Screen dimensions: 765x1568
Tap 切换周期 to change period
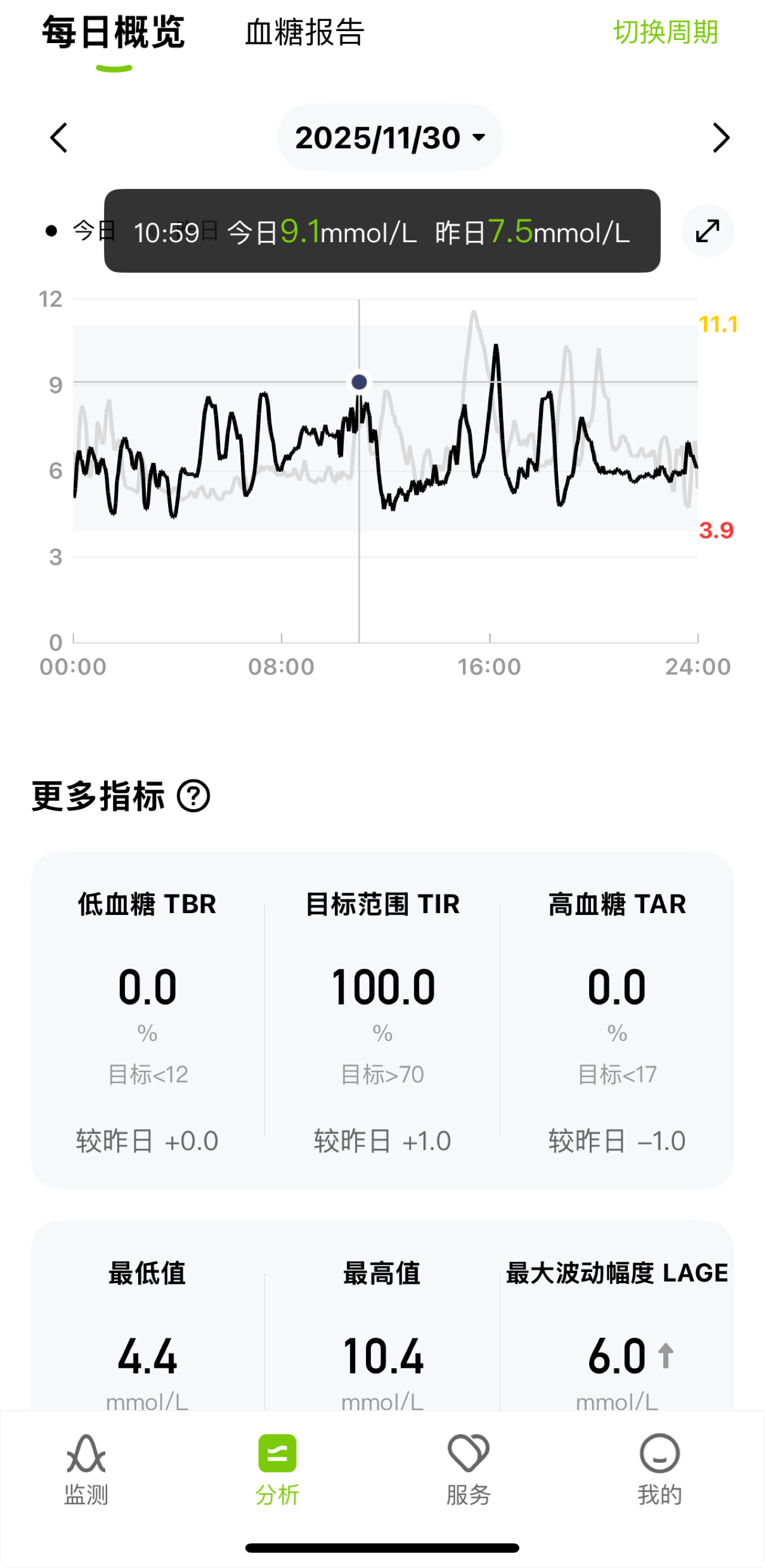click(665, 32)
